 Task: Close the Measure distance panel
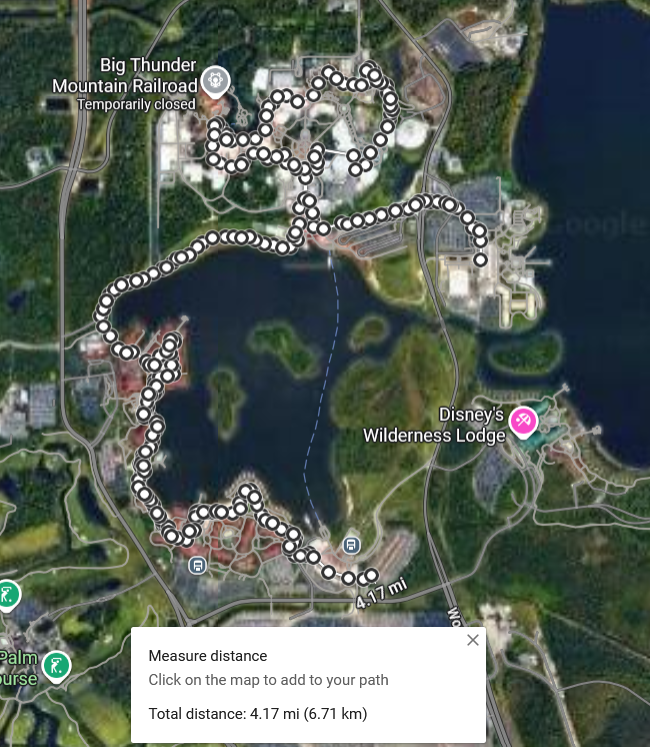tap(473, 640)
